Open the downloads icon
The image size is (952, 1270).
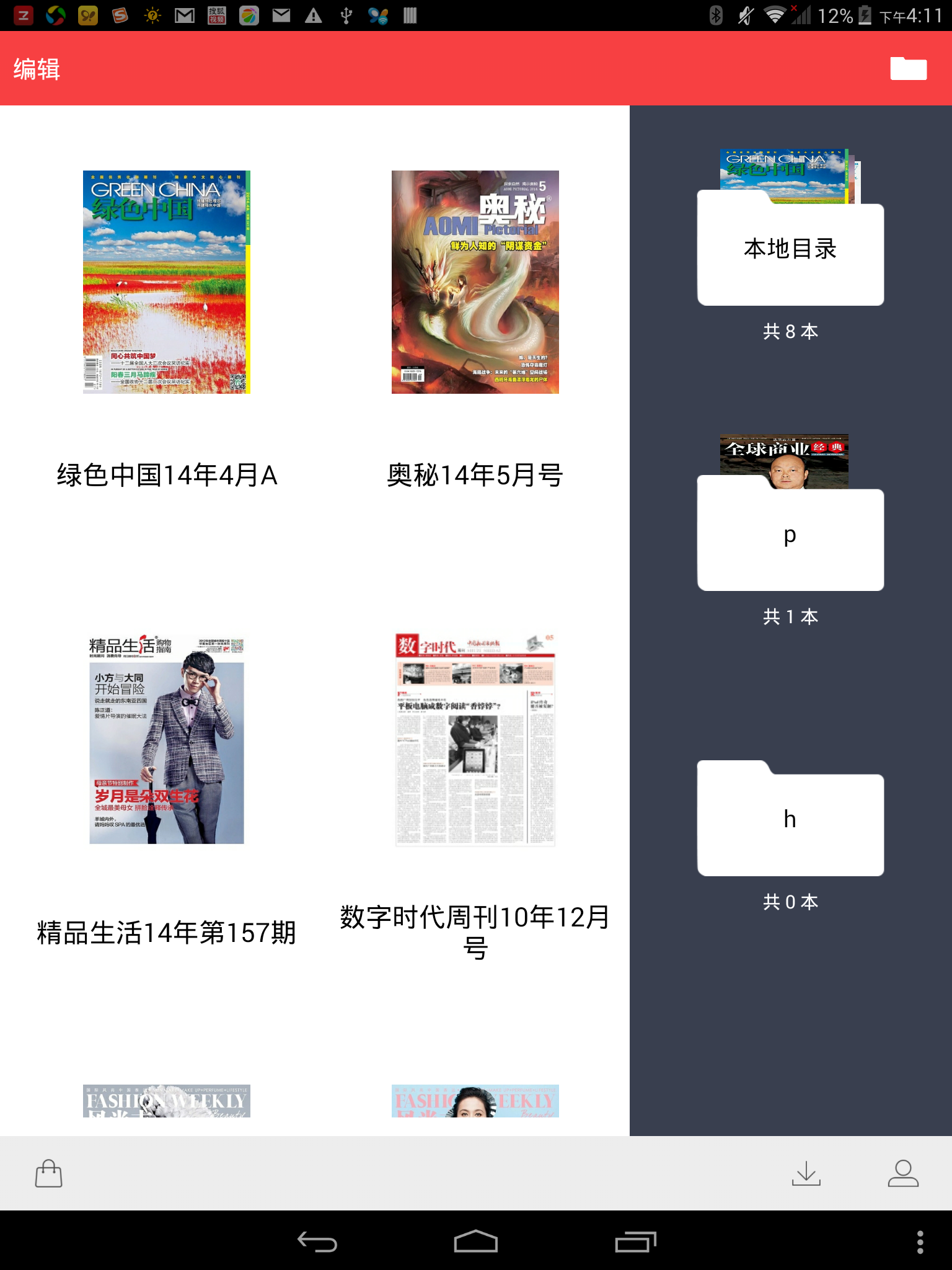click(806, 1173)
